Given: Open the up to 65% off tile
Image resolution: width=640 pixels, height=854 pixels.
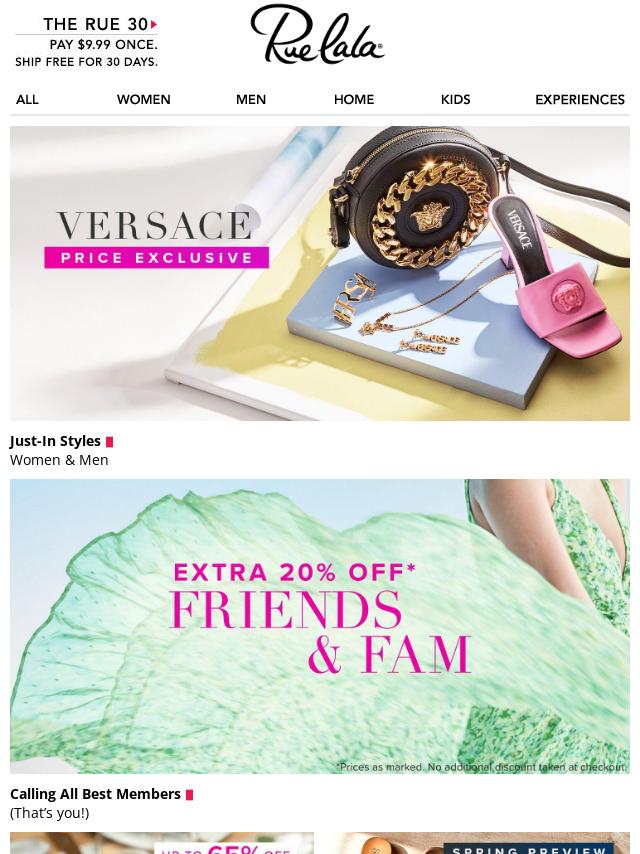Looking at the screenshot, I should coord(162,843).
